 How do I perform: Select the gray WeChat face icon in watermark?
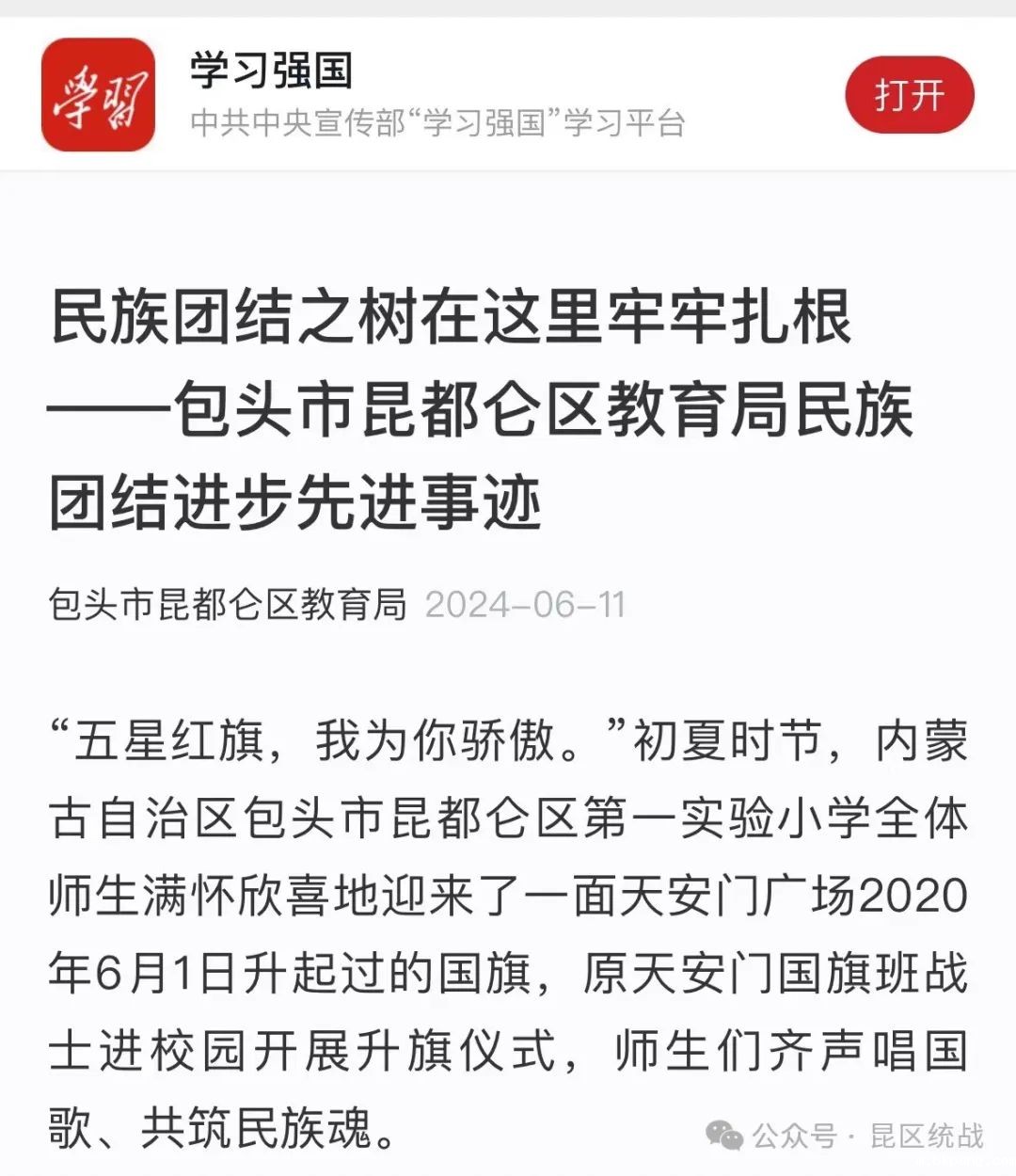(x=717, y=1132)
